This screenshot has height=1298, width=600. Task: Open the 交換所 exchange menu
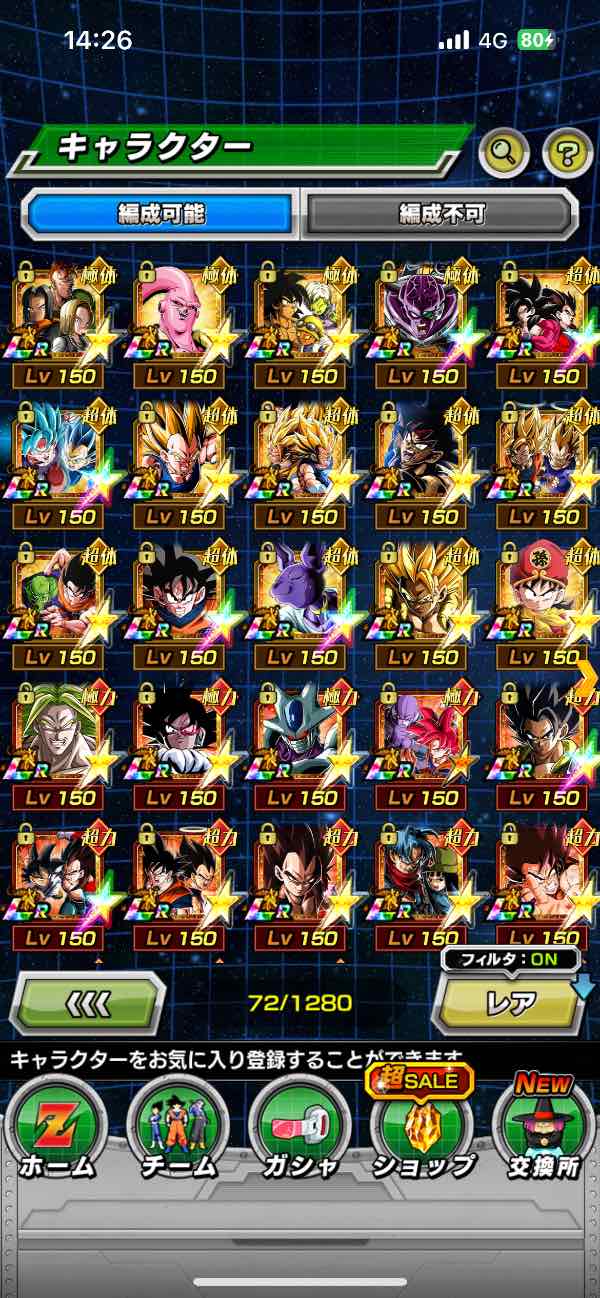pos(541,1128)
